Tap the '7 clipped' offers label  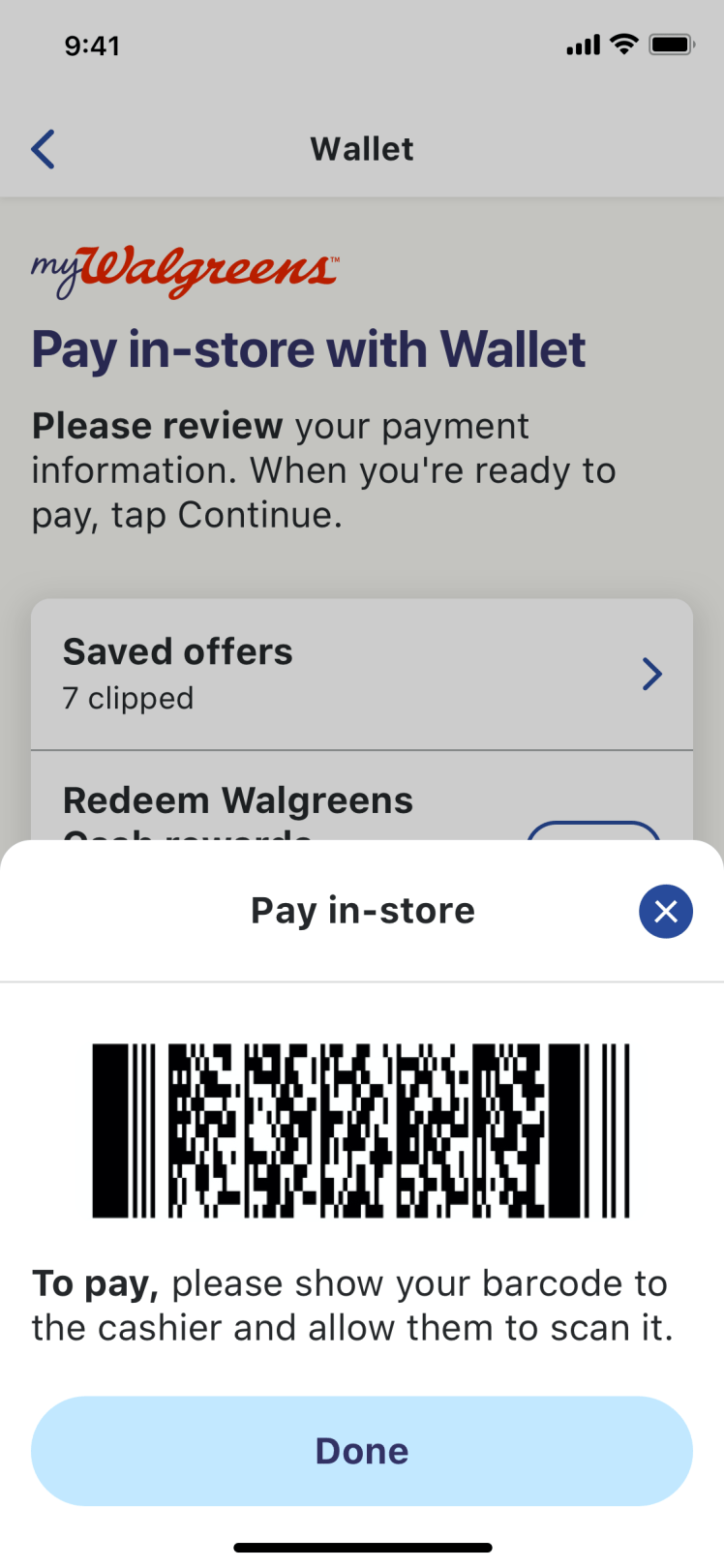[x=128, y=699]
